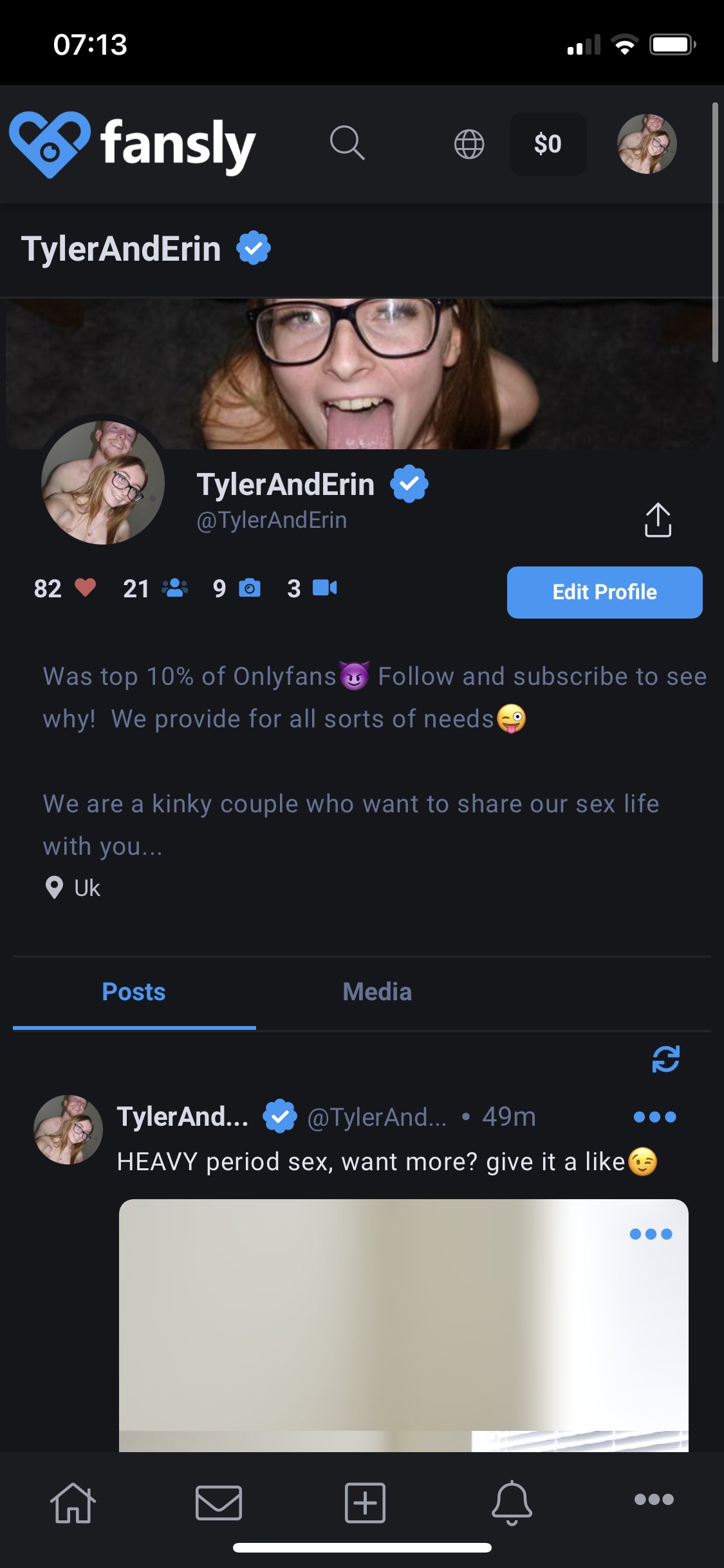Go to the Home tab
The height and width of the screenshot is (1568, 724).
coord(73,1503)
